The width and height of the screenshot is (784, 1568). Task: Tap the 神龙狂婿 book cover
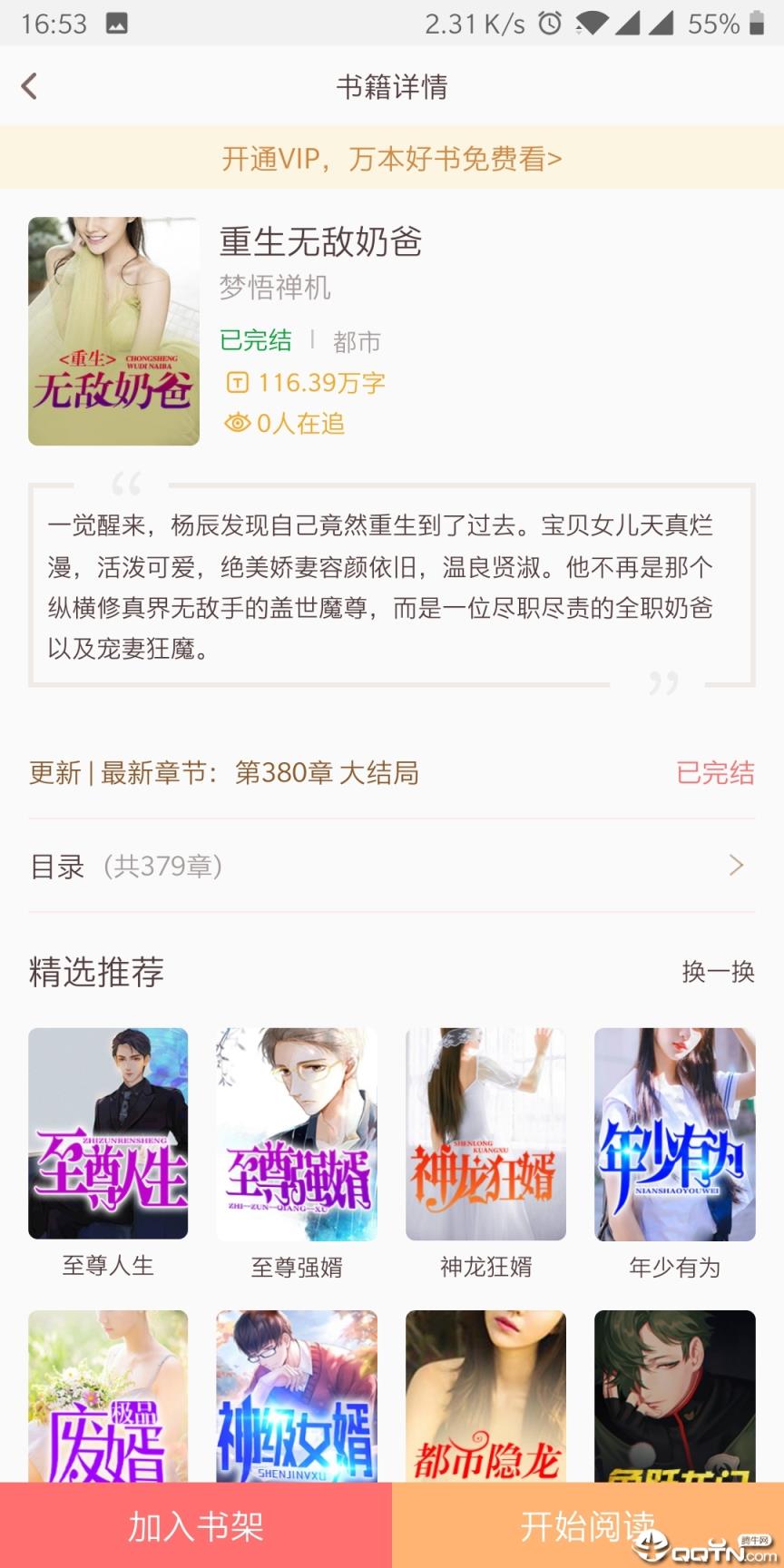tap(485, 1133)
